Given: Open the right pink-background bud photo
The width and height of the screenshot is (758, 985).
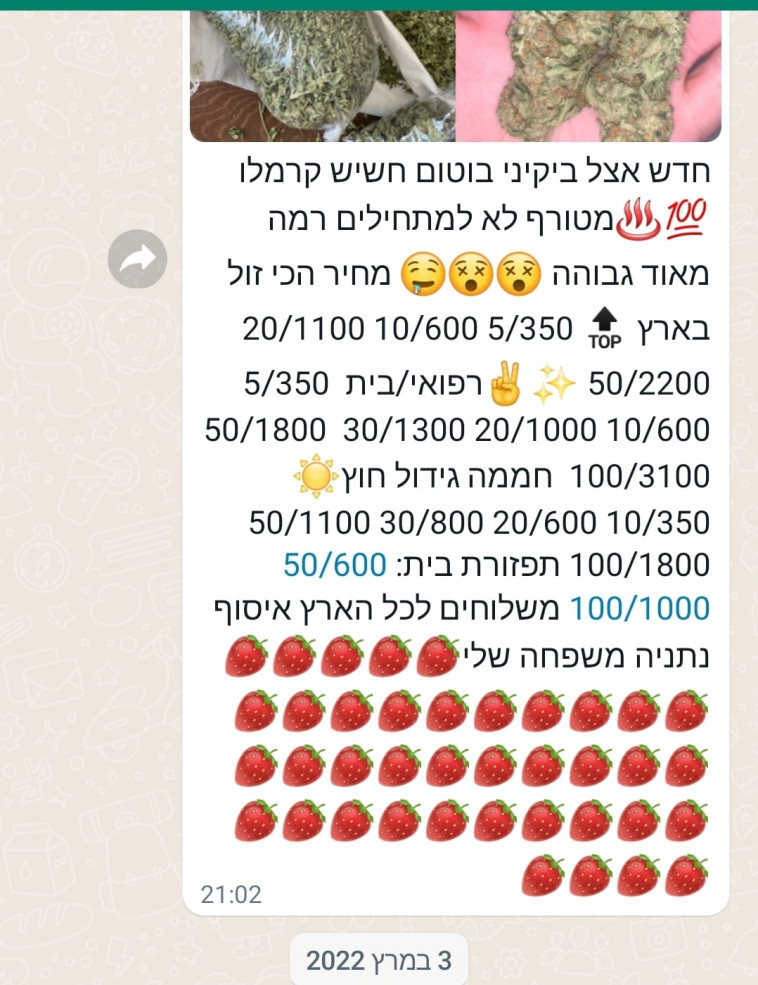Looking at the screenshot, I should pyautogui.click(x=590, y=70).
